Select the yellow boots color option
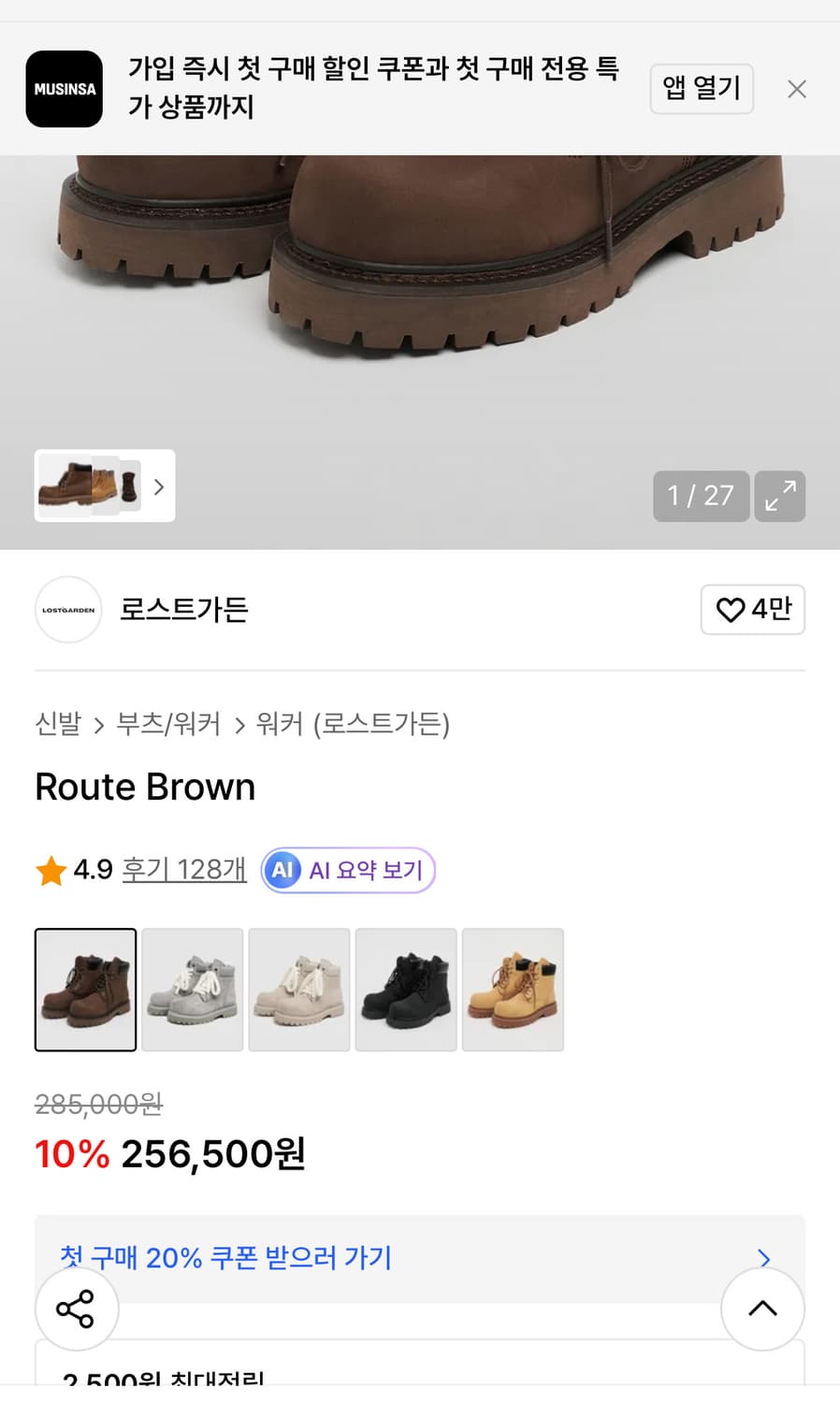This screenshot has height=1403, width=840. (513, 990)
